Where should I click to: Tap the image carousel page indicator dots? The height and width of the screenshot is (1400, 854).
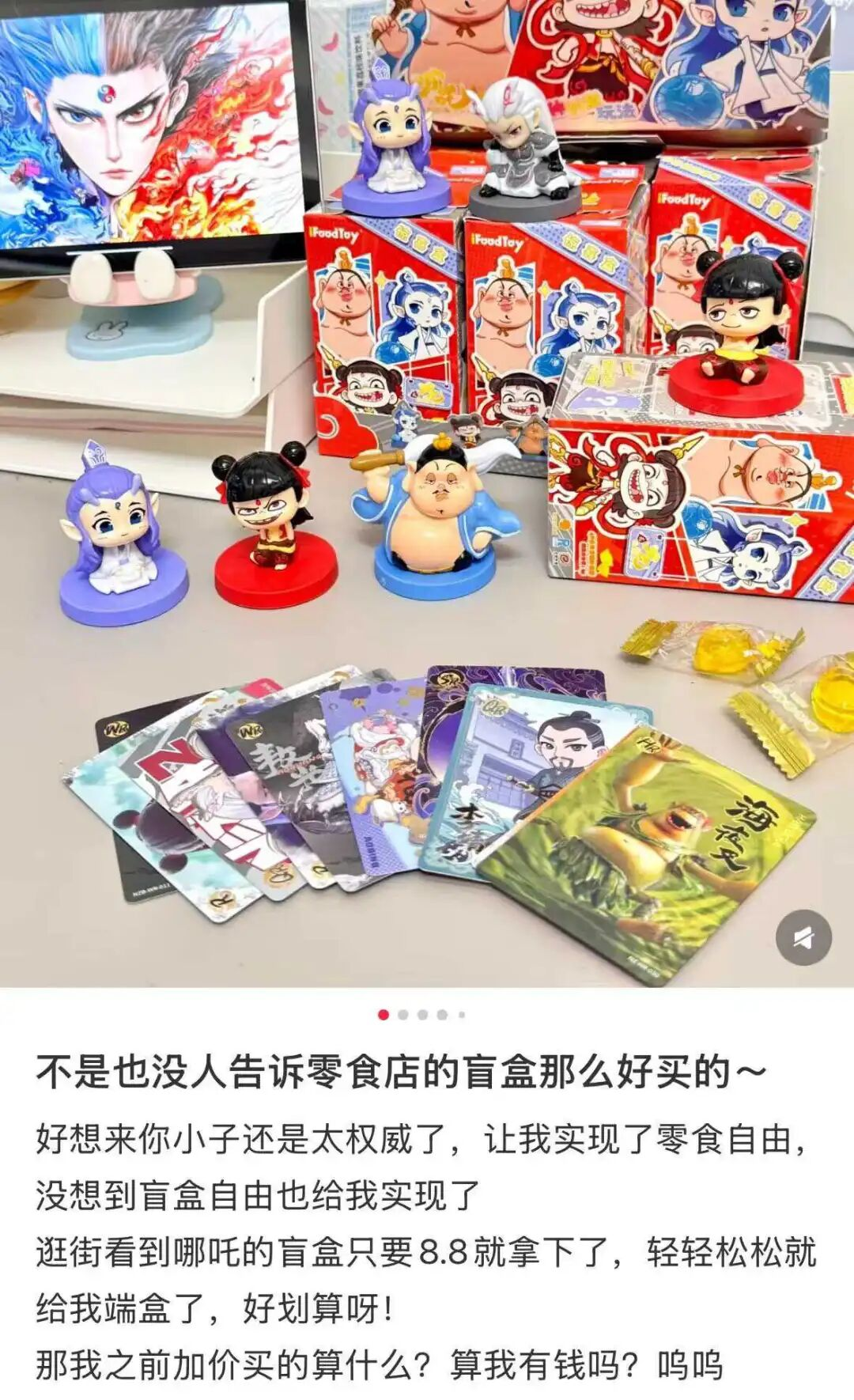click(422, 1015)
